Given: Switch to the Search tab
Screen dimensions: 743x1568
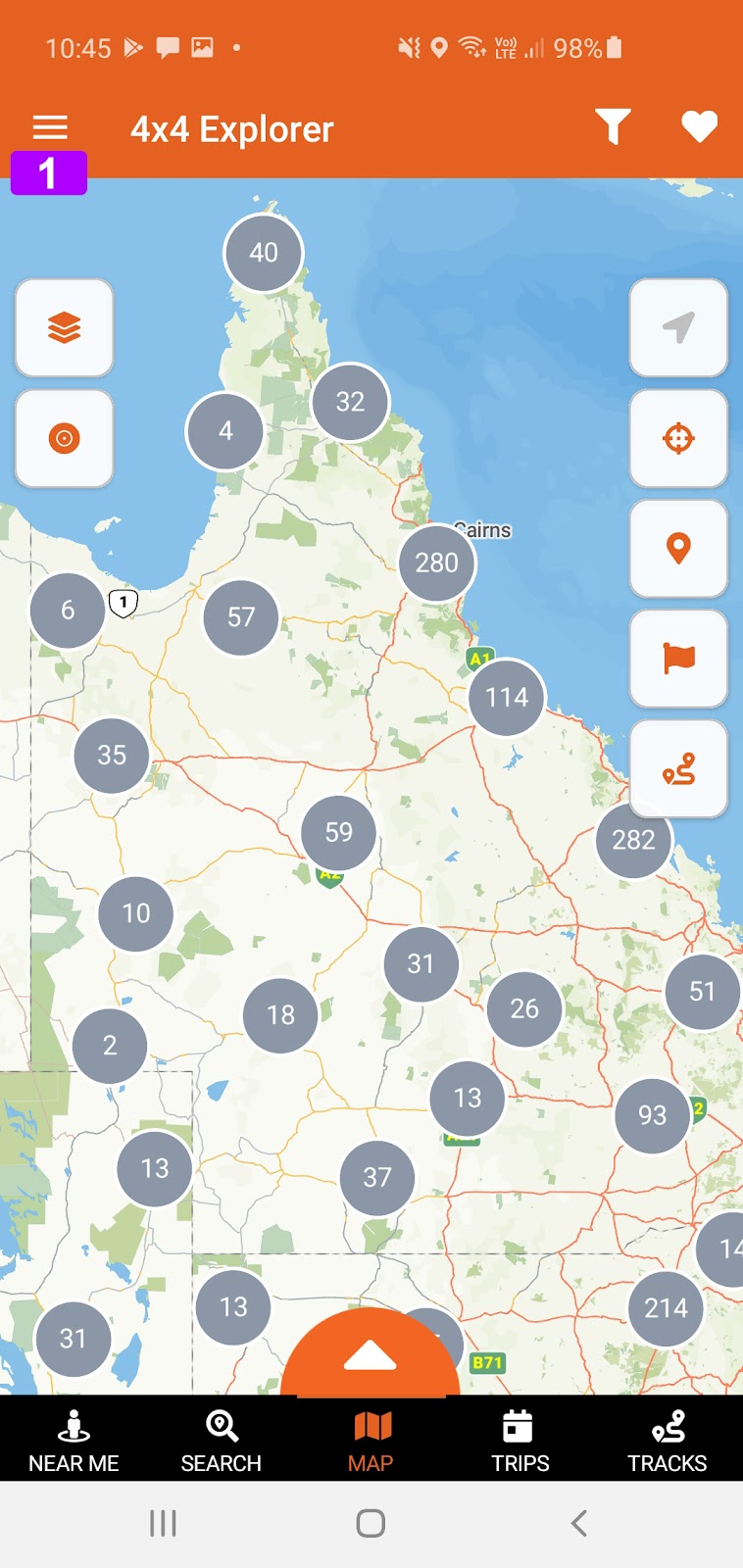Looking at the screenshot, I should [x=222, y=1441].
